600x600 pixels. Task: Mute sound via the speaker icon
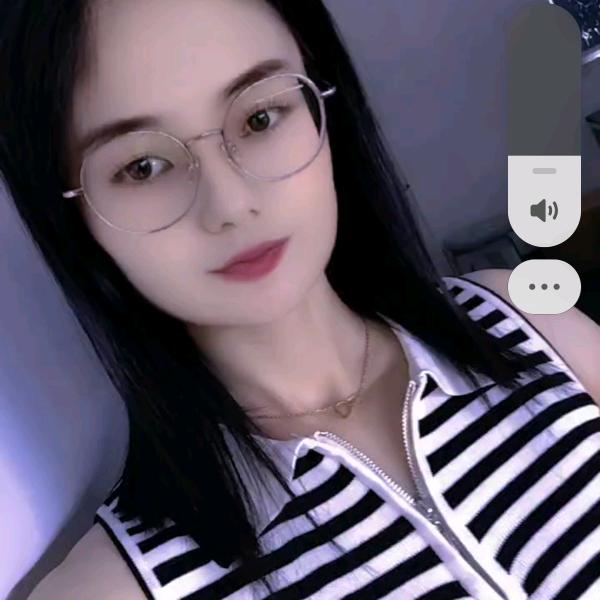pos(544,211)
